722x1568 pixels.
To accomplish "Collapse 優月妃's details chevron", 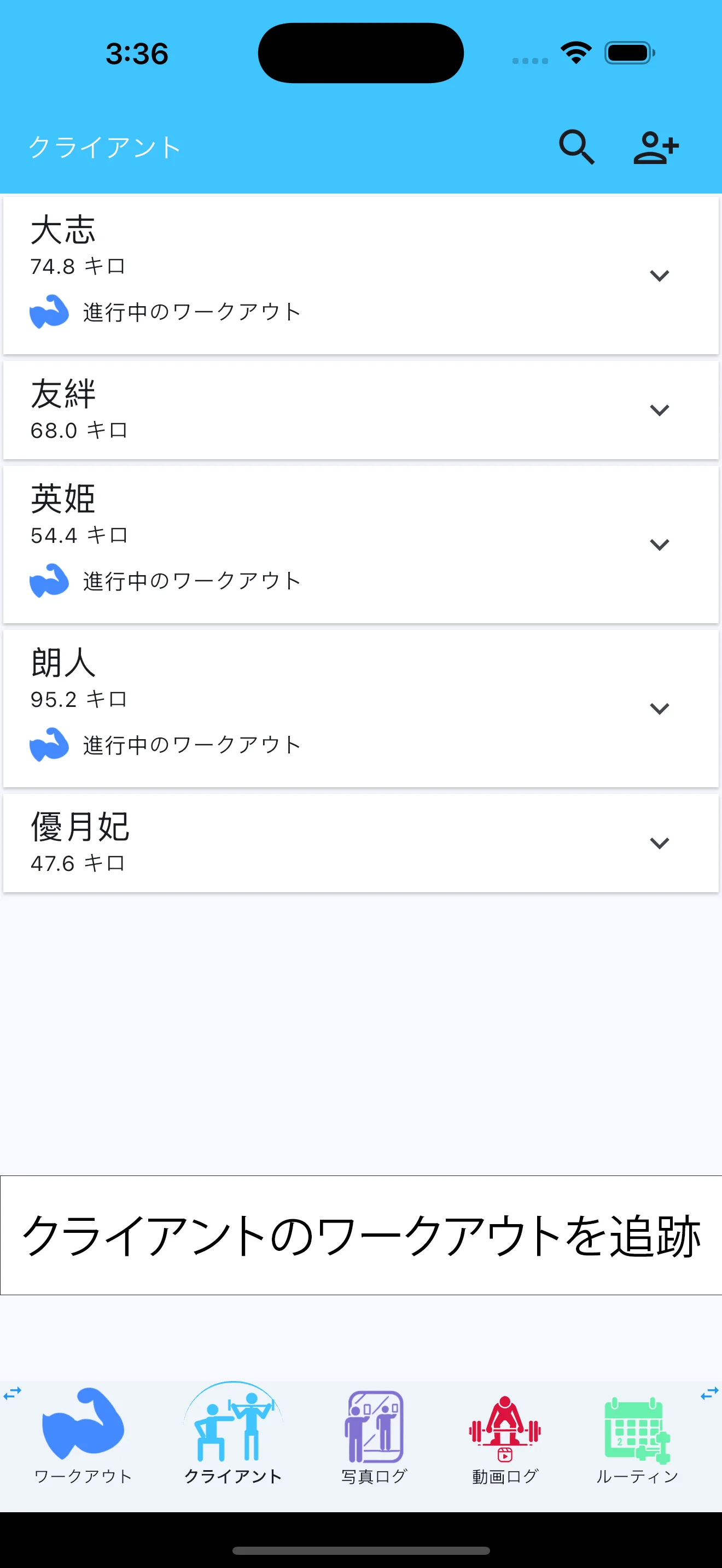I will coord(659,842).
